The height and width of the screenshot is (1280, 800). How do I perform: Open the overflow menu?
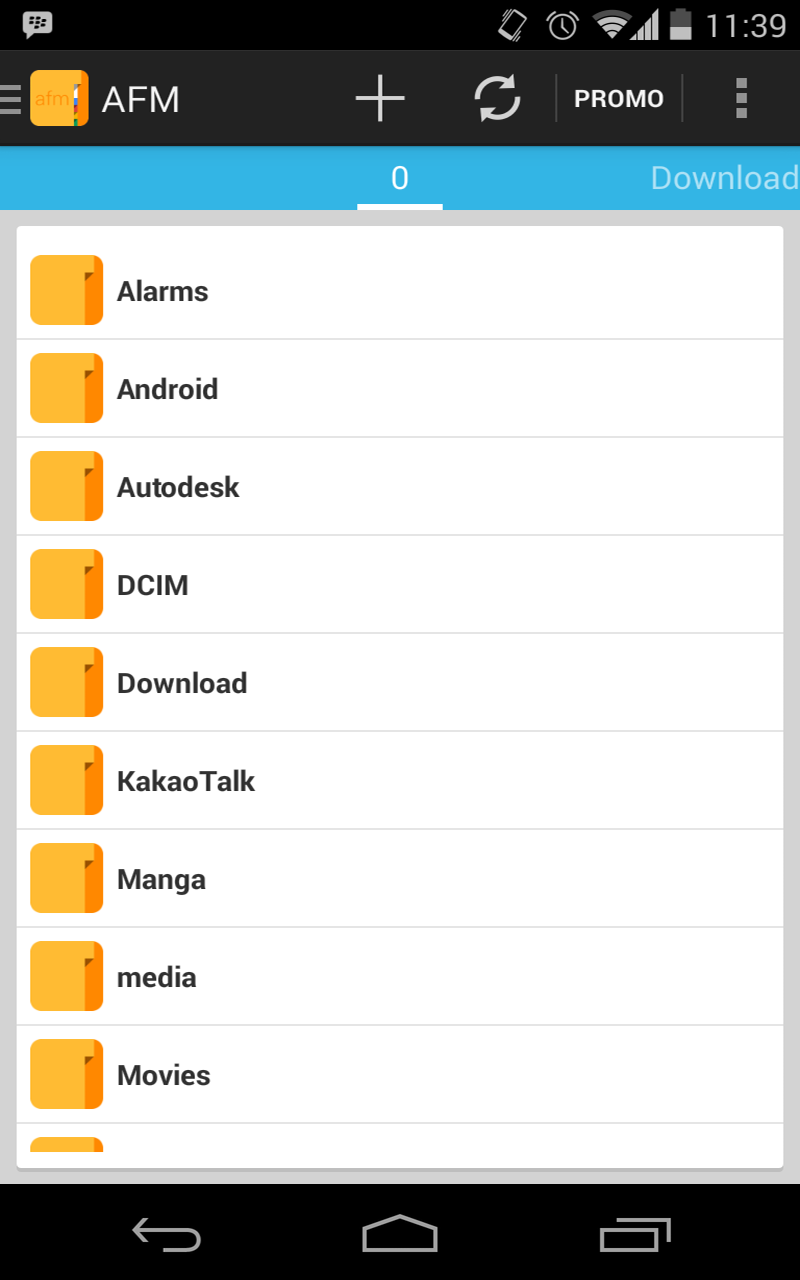(741, 97)
